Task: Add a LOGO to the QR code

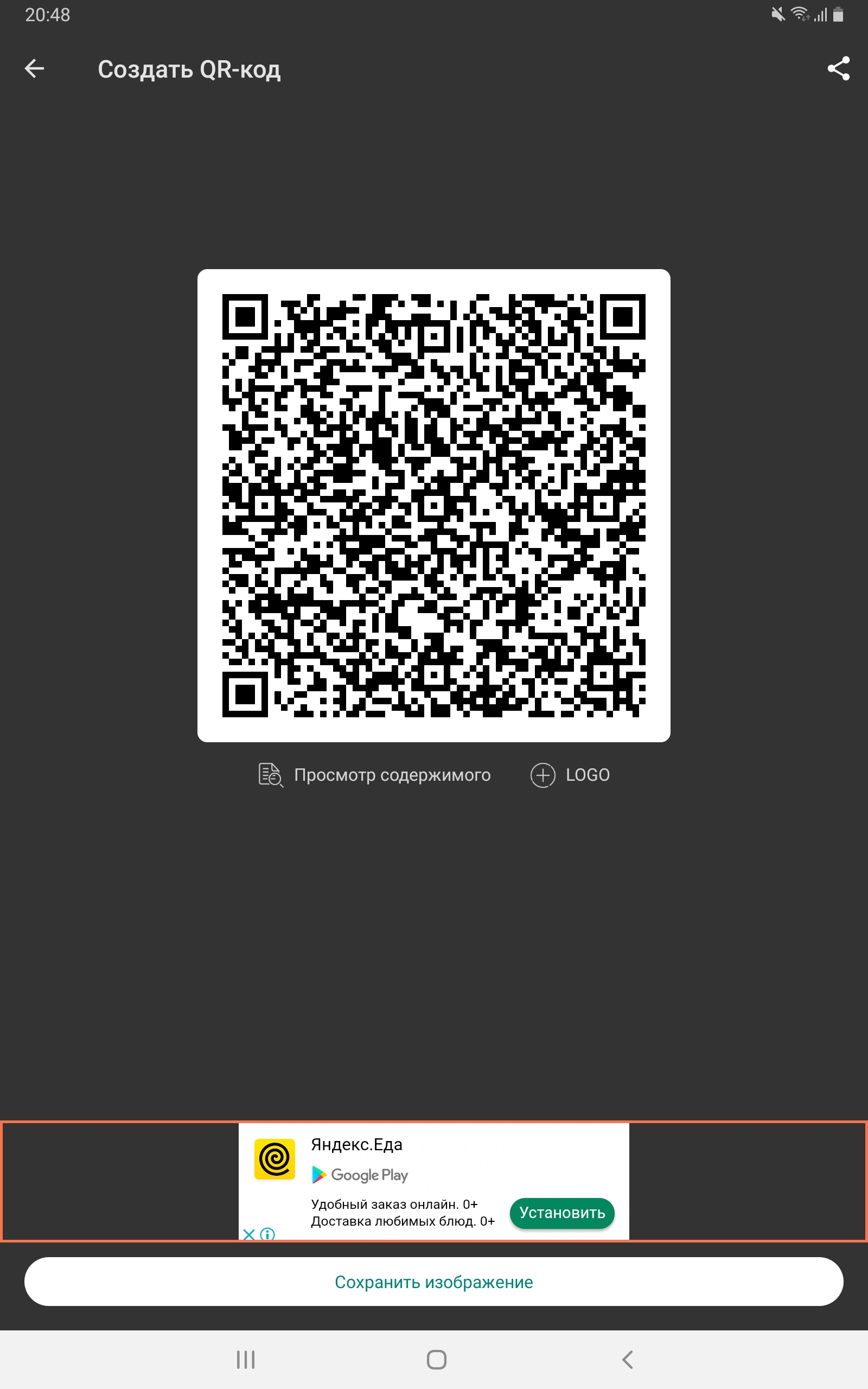Action: coord(570,775)
